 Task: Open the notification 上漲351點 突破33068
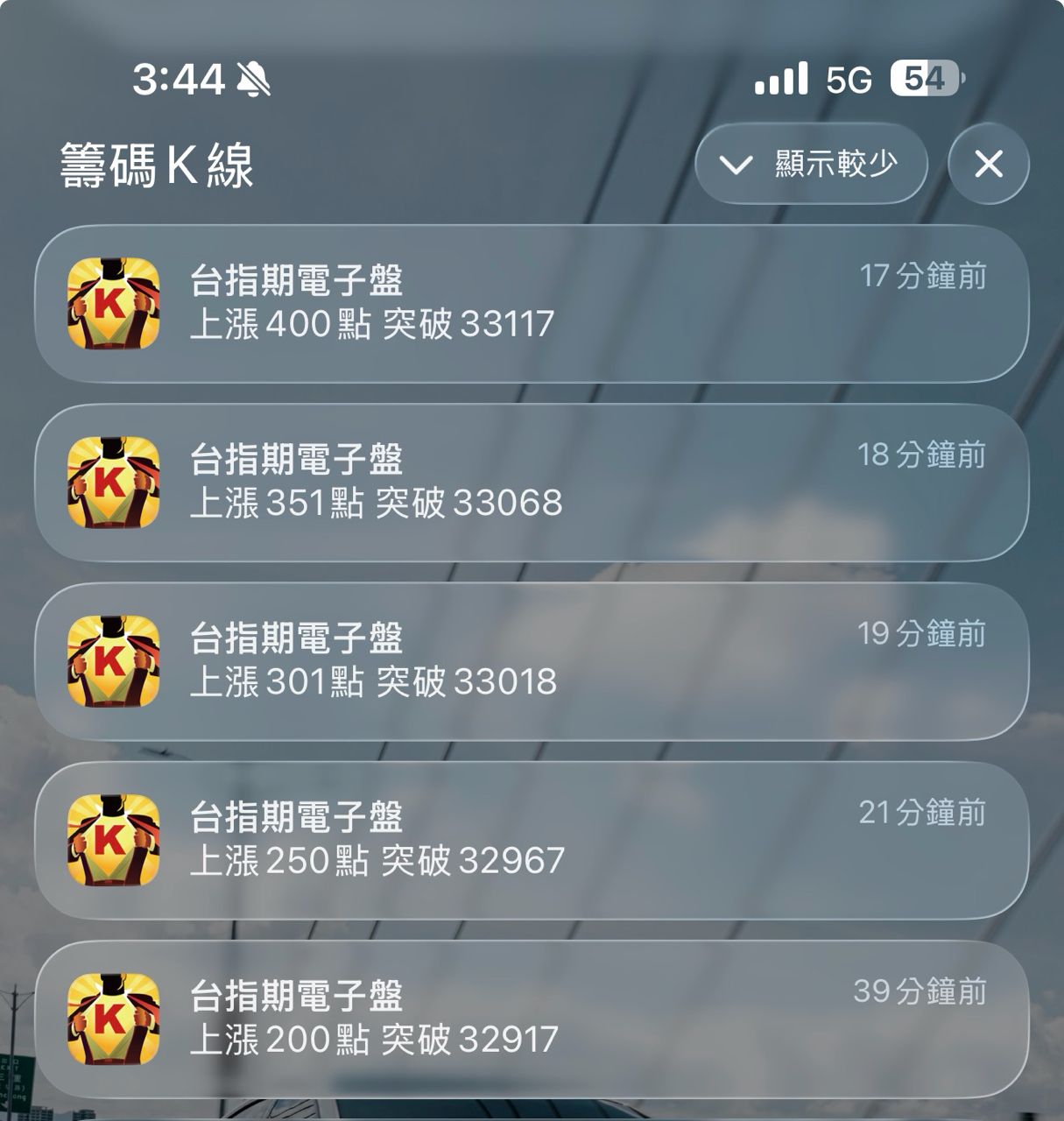coord(531,483)
